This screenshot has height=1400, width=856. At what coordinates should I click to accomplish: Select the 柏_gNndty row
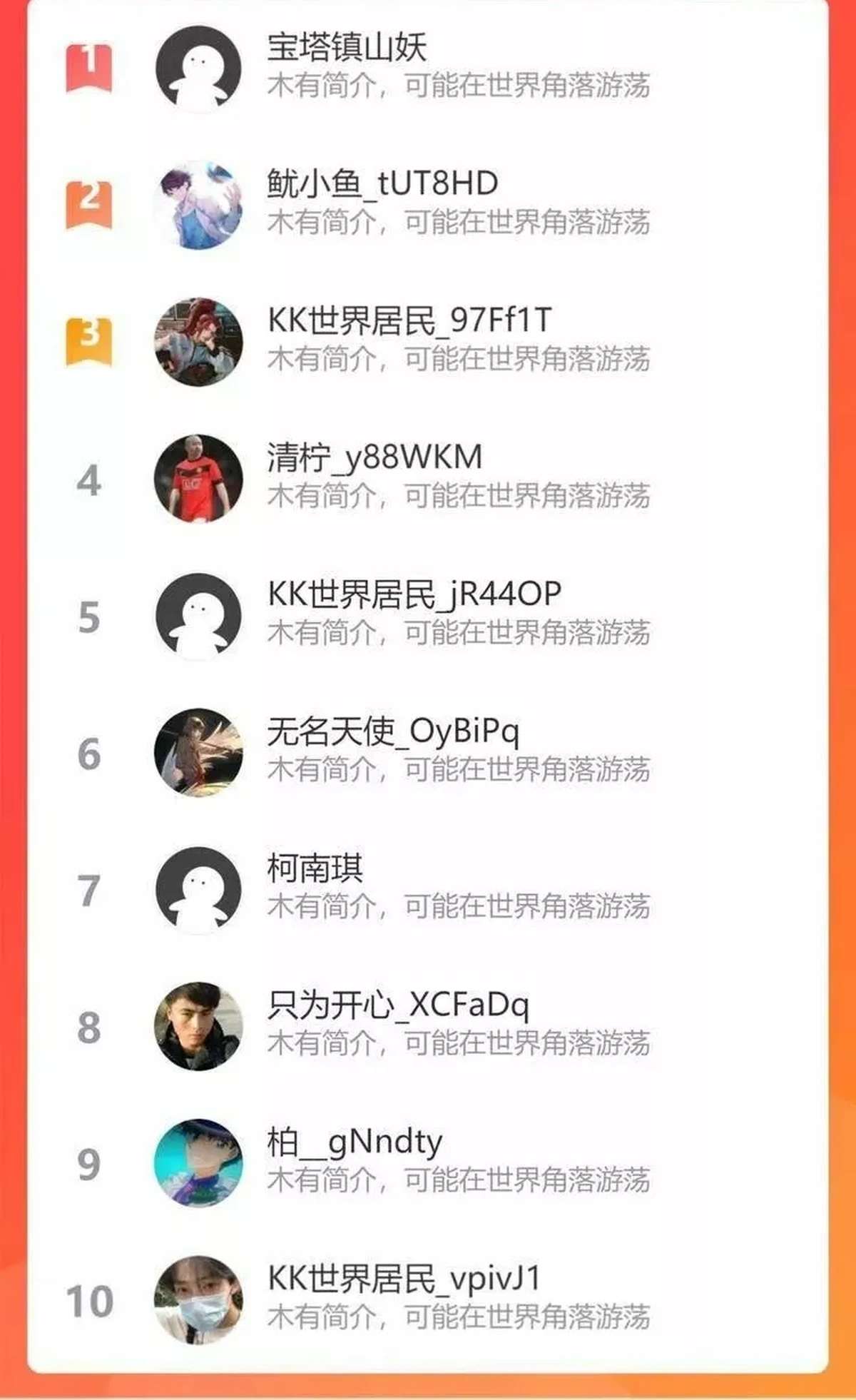(428, 1164)
